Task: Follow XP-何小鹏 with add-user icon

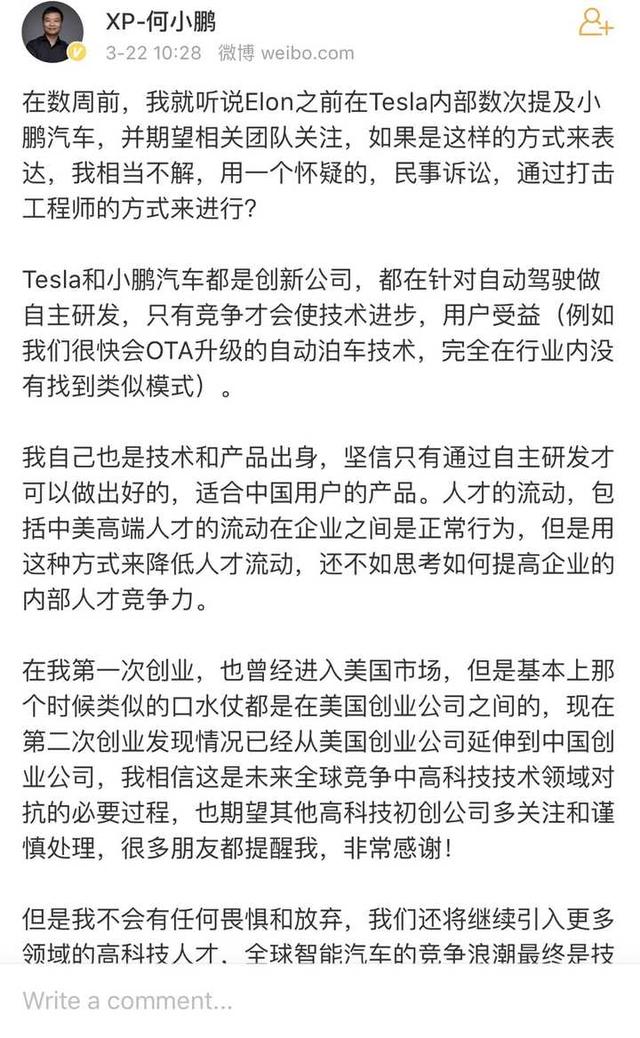Action: (x=595, y=23)
